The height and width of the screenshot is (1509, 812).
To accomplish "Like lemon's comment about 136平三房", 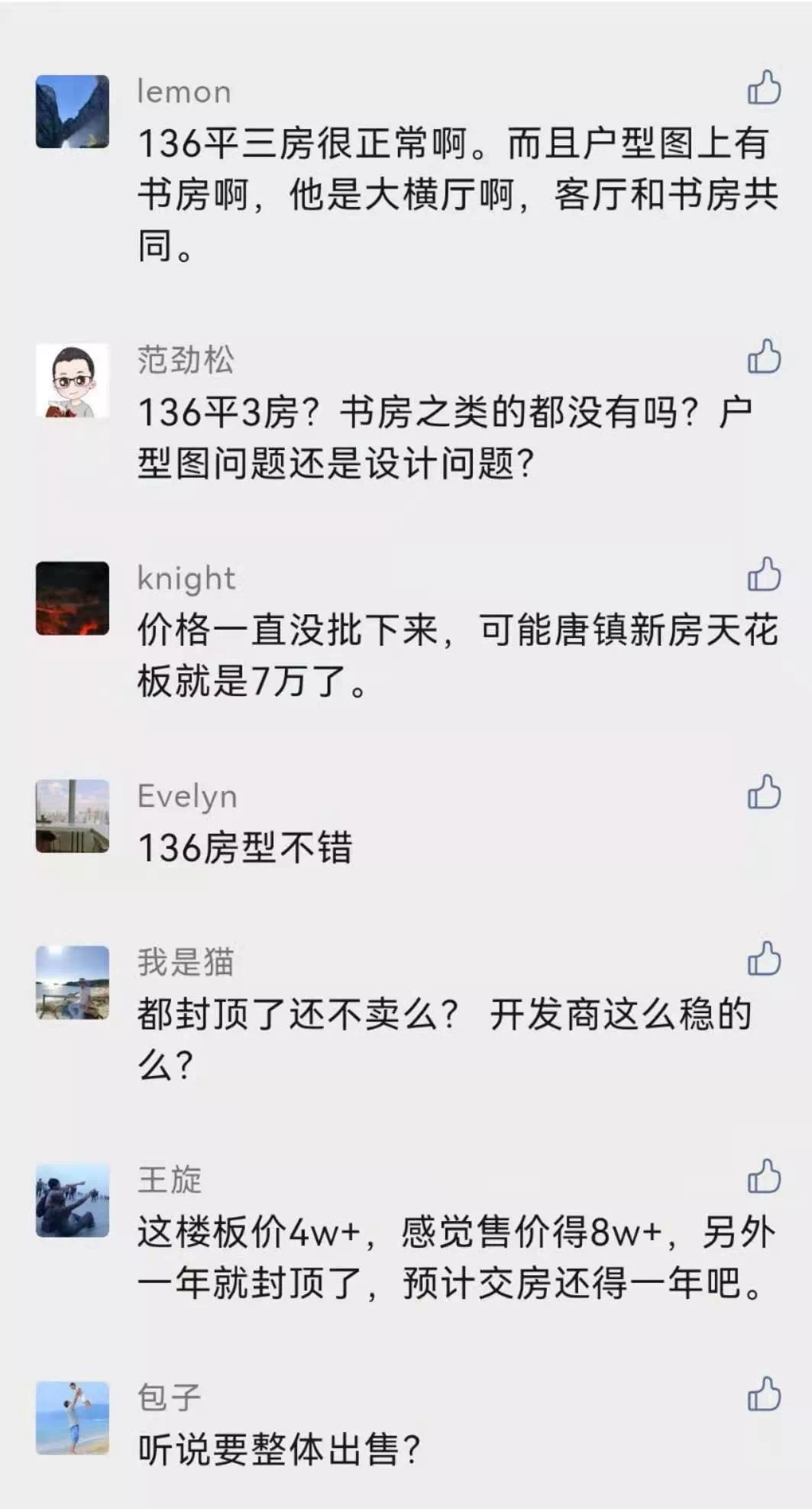I will [x=764, y=88].
